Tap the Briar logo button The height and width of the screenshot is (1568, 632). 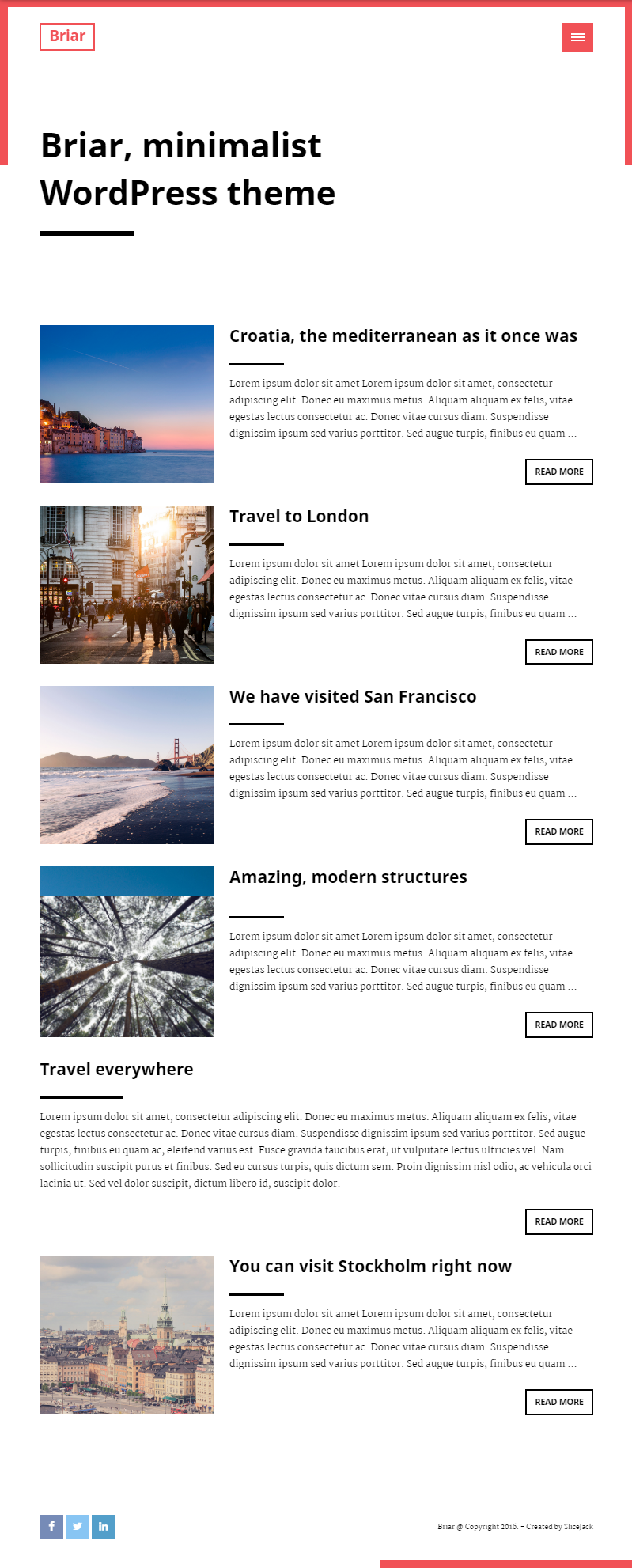point(67,36)
